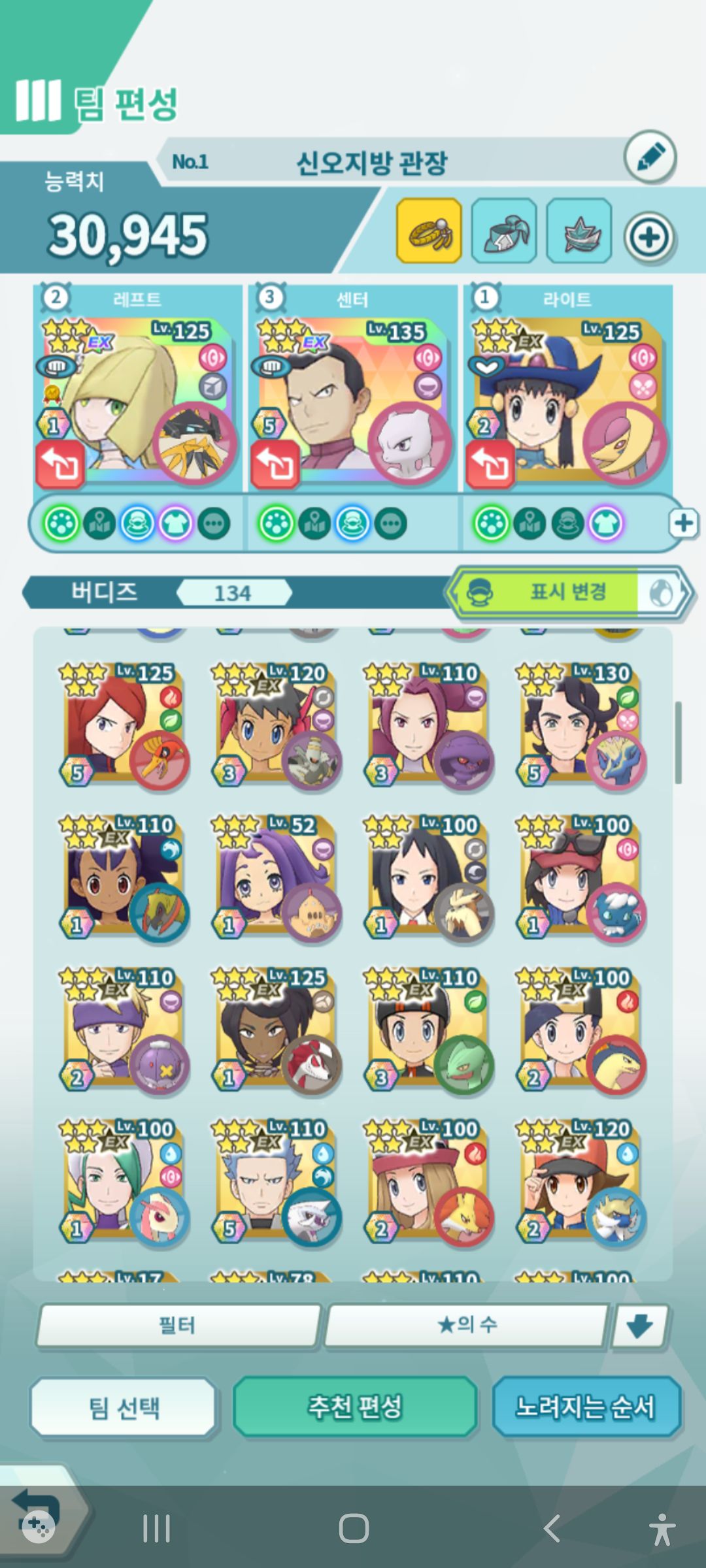
Task: Open the 필터 filter options
Action: coord(178,1325)
